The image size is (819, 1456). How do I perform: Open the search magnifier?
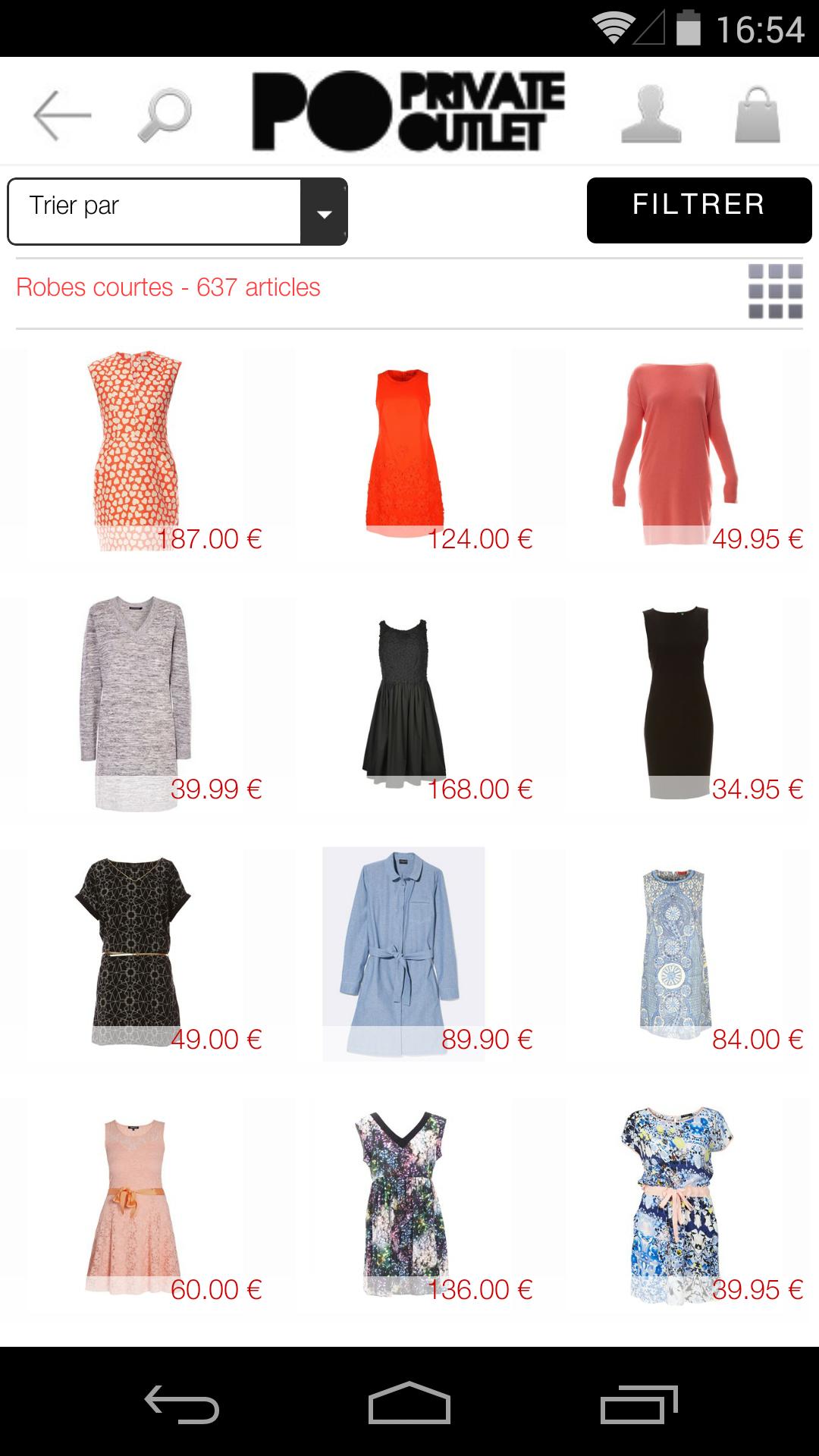tap(165, 115)
